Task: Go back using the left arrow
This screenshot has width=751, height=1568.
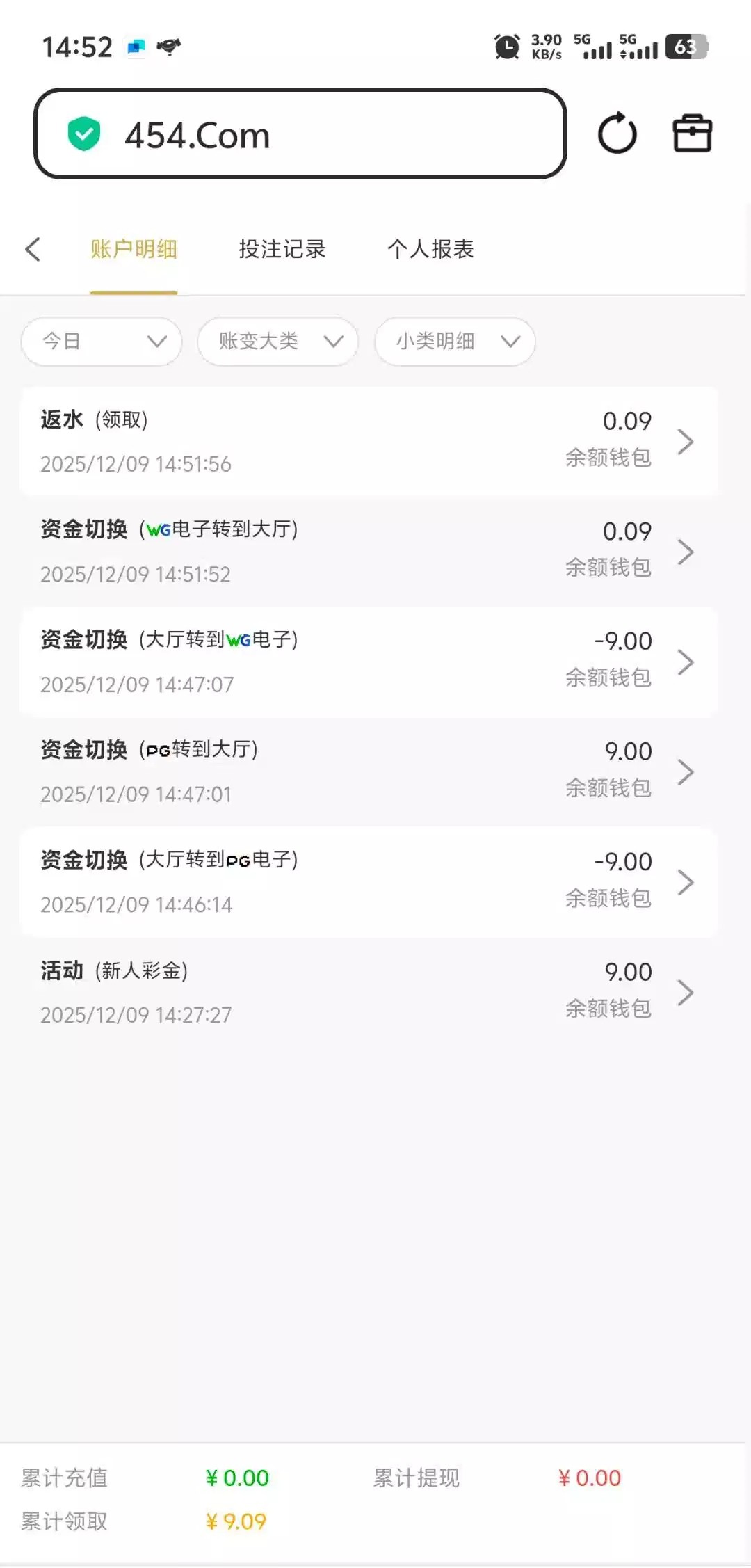Action: coord(33,249)
